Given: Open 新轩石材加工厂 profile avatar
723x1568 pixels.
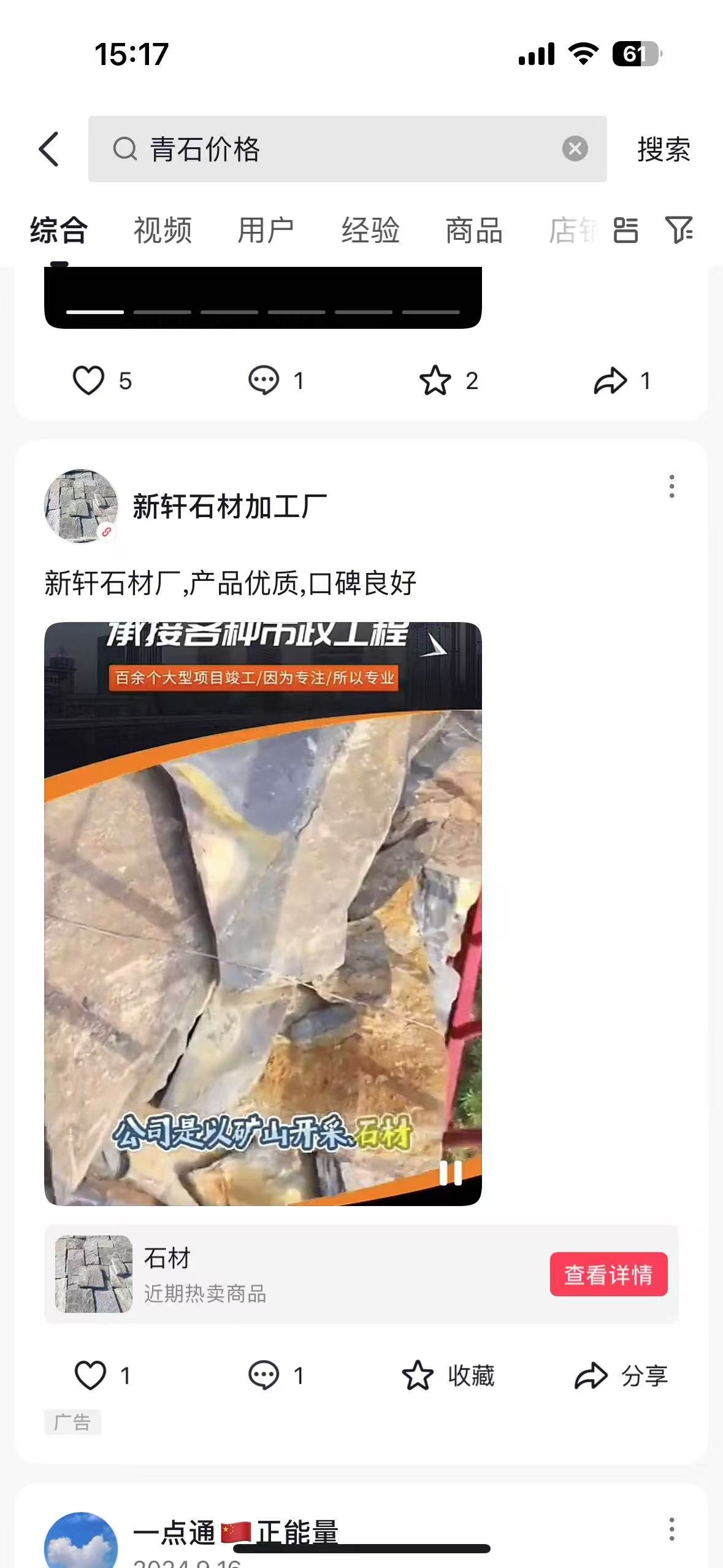Looking at the screenshot, I should 81,506.
